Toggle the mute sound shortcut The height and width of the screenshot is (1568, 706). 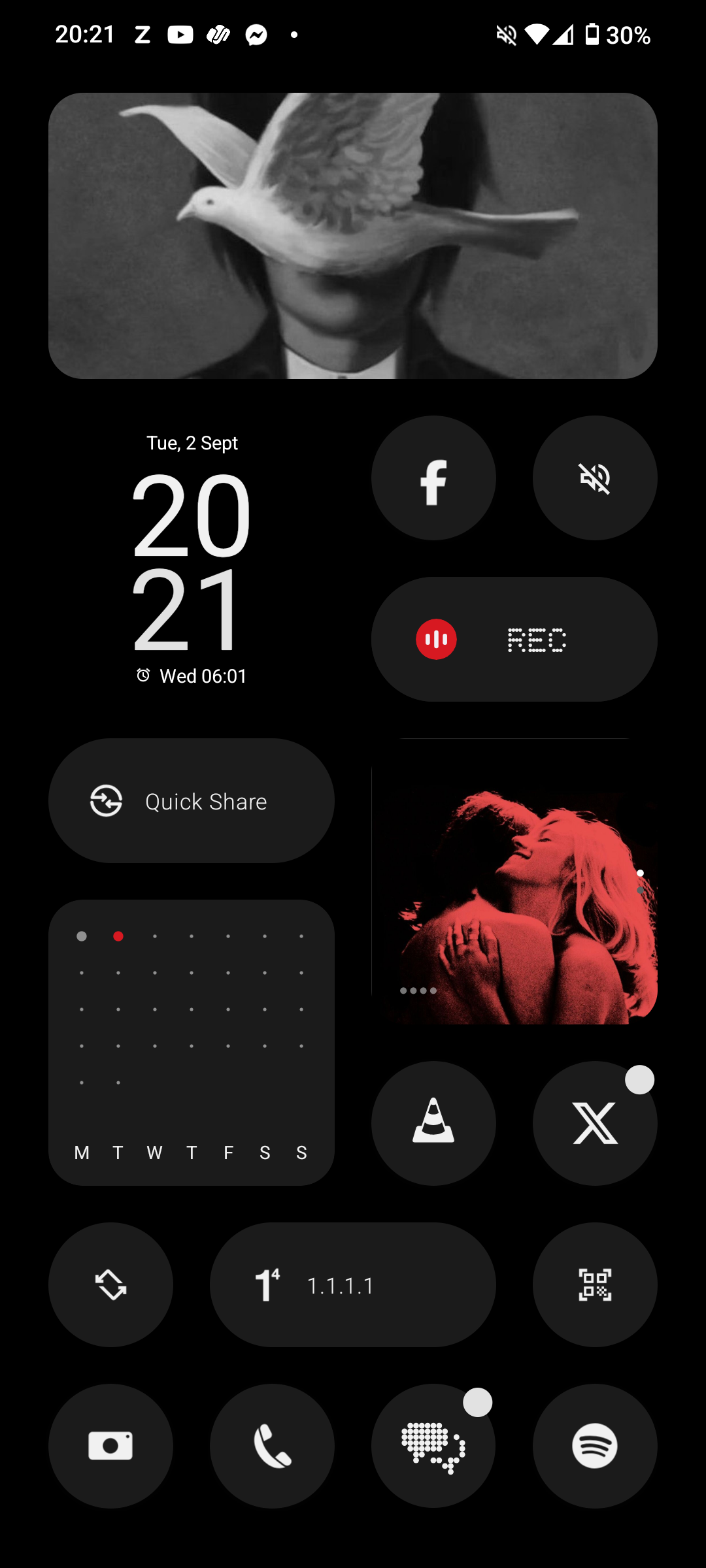point(594,478)
